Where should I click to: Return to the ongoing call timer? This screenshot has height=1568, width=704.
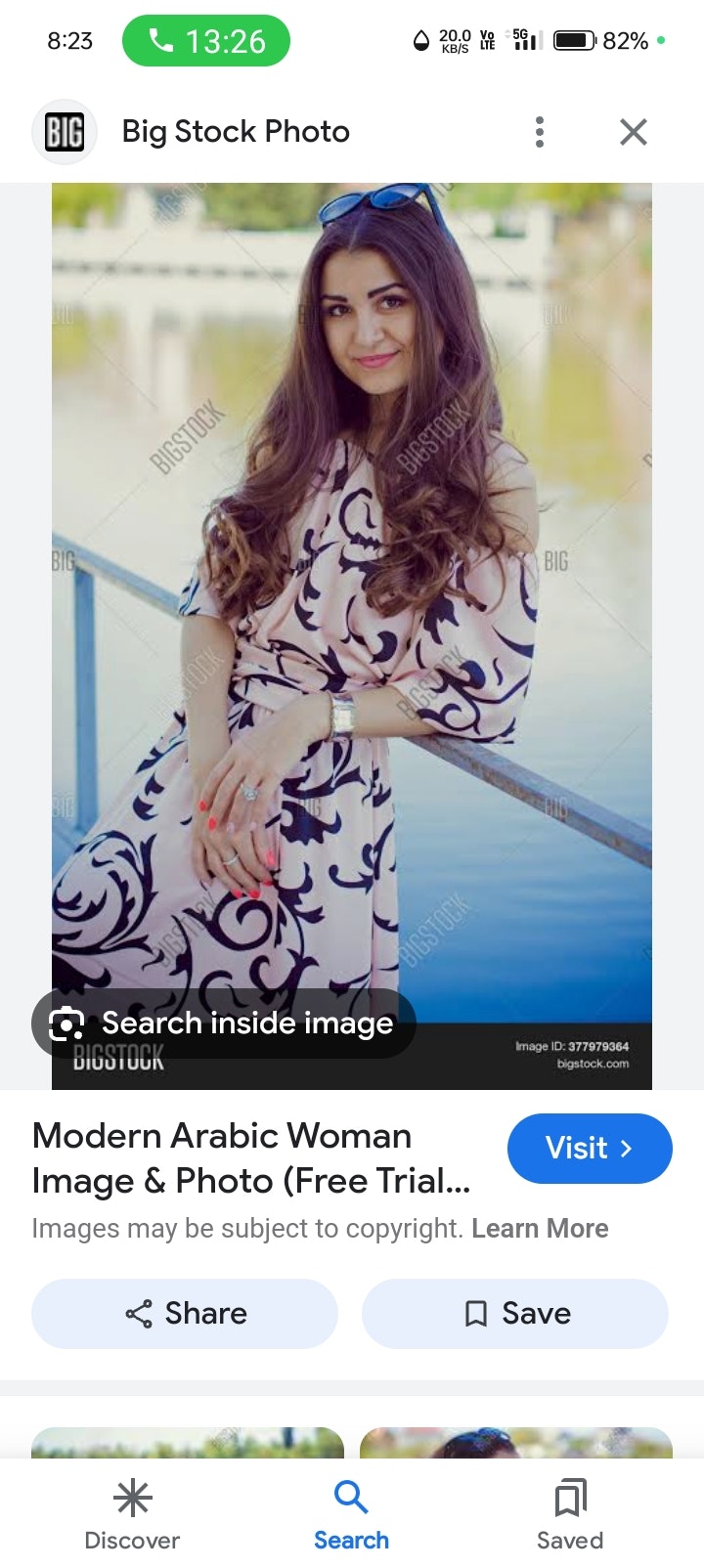point(206,41)
